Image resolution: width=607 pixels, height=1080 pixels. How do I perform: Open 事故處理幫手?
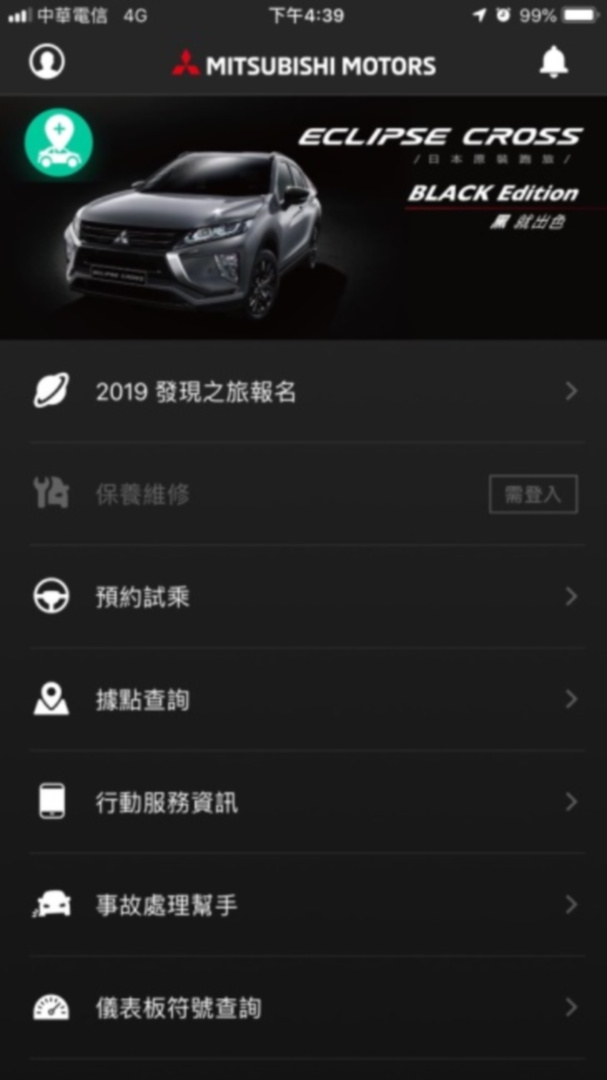pyautogui.click(x=303, y=905)
